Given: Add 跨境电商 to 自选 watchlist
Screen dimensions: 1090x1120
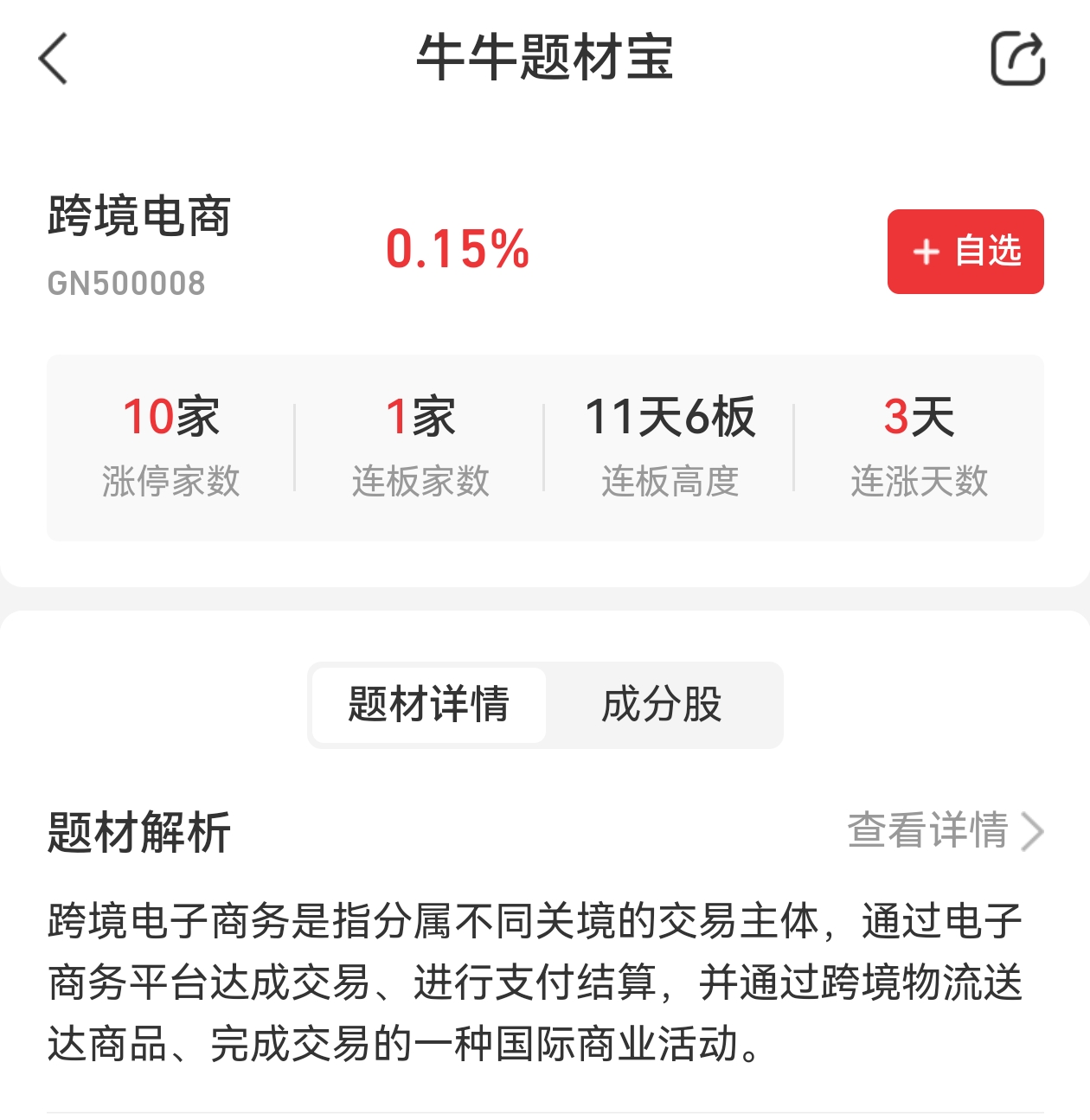Looking at the screenshot, I should tap(965, 252).
